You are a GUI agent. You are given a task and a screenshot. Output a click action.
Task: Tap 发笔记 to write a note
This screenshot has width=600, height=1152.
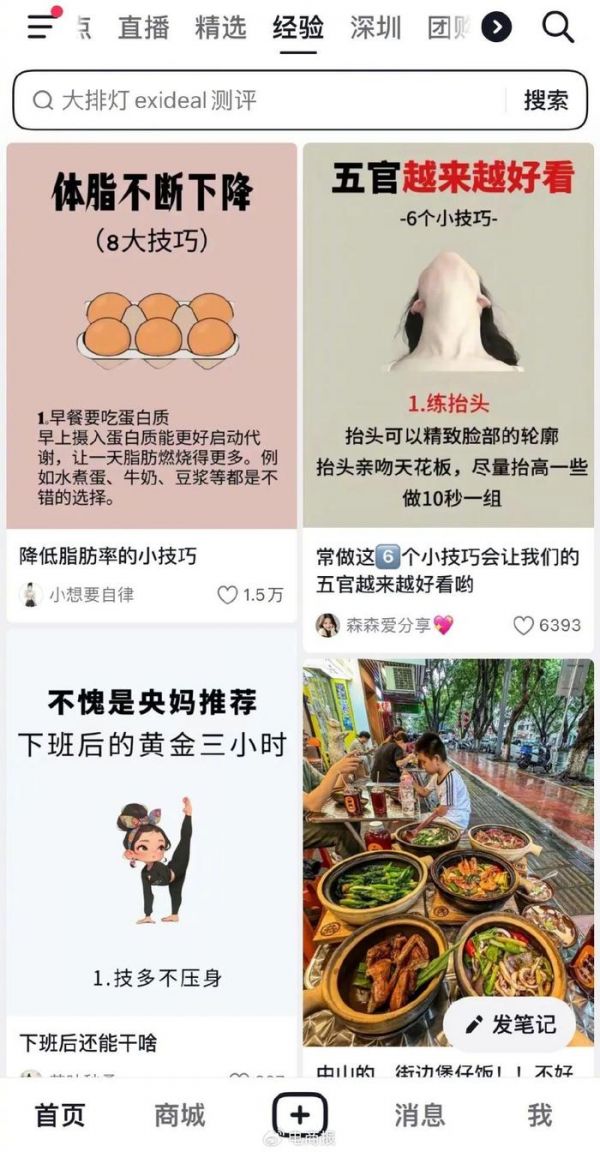[x=510, y=1024]
